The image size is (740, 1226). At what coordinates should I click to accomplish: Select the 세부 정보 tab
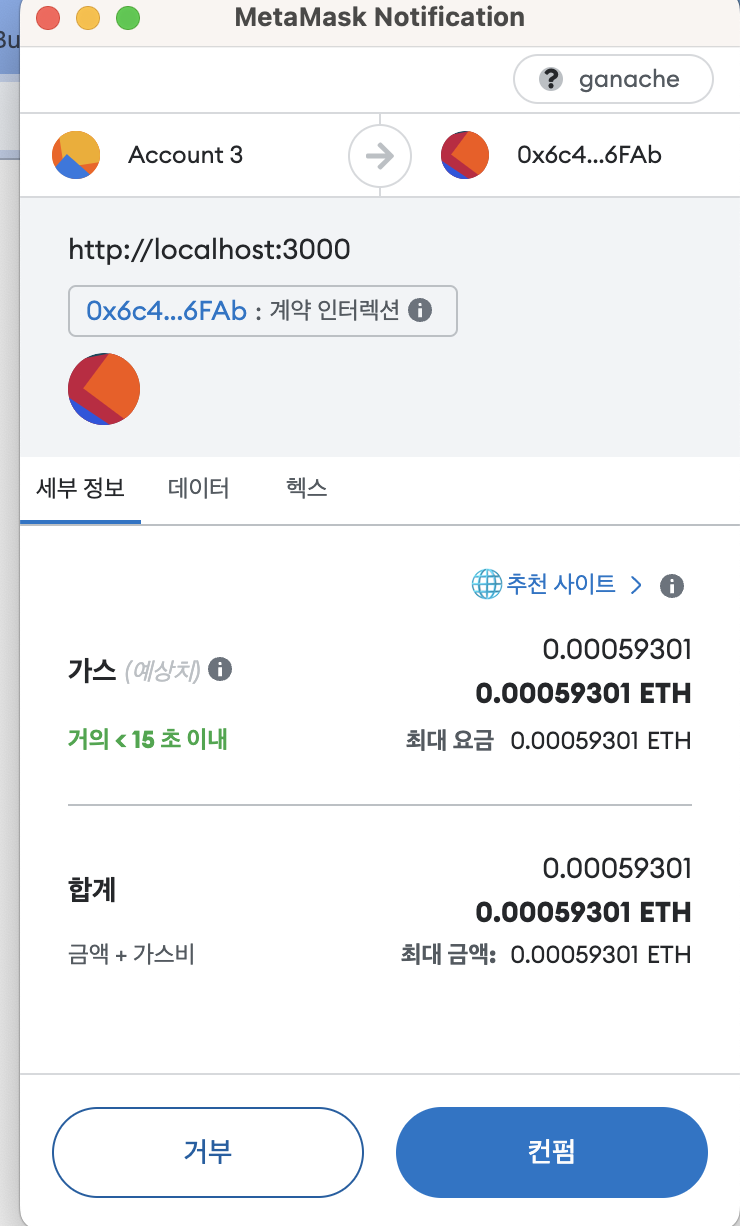[80, 488]
